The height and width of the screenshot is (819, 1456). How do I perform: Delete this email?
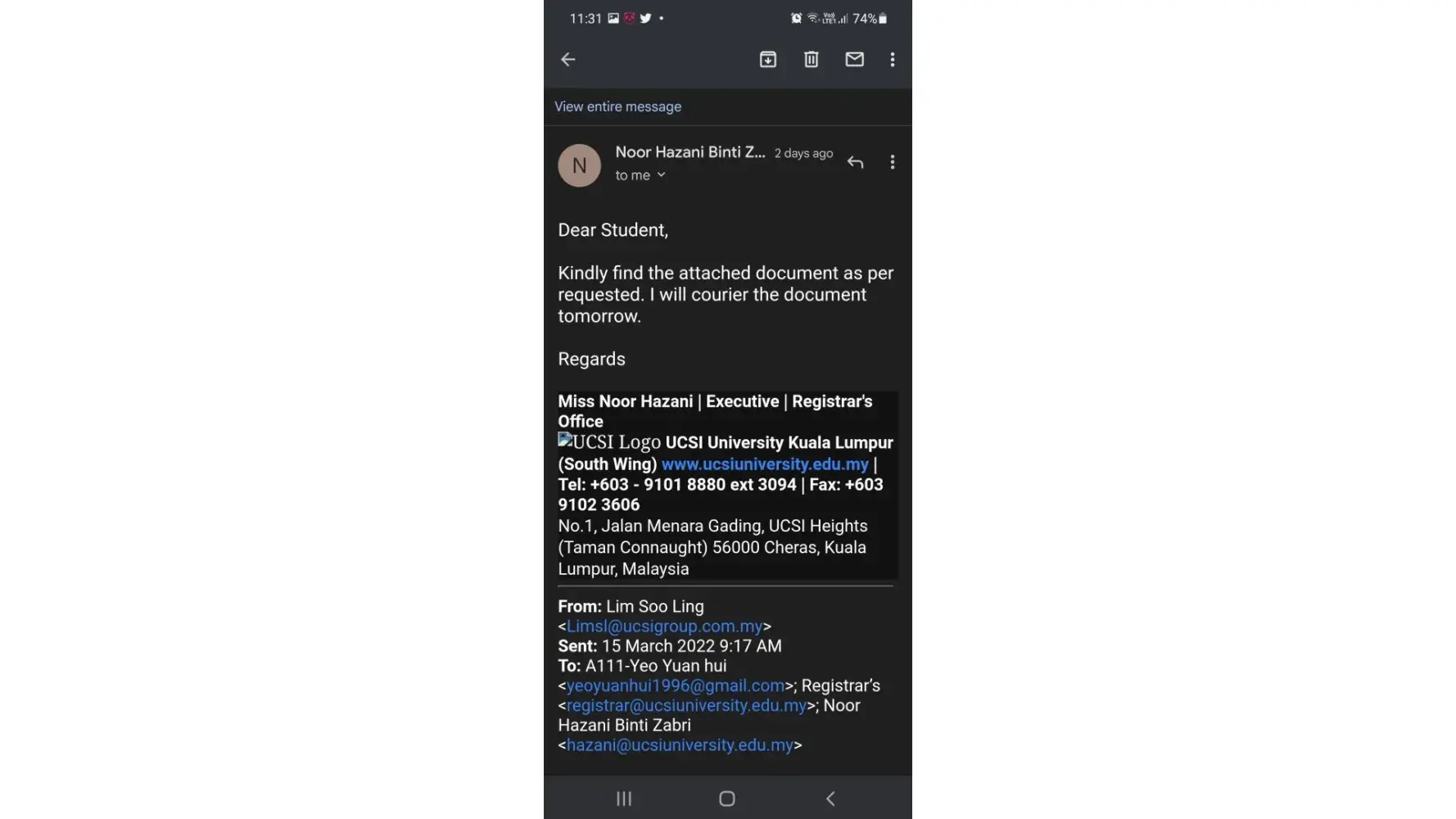[x=811, y=59]
